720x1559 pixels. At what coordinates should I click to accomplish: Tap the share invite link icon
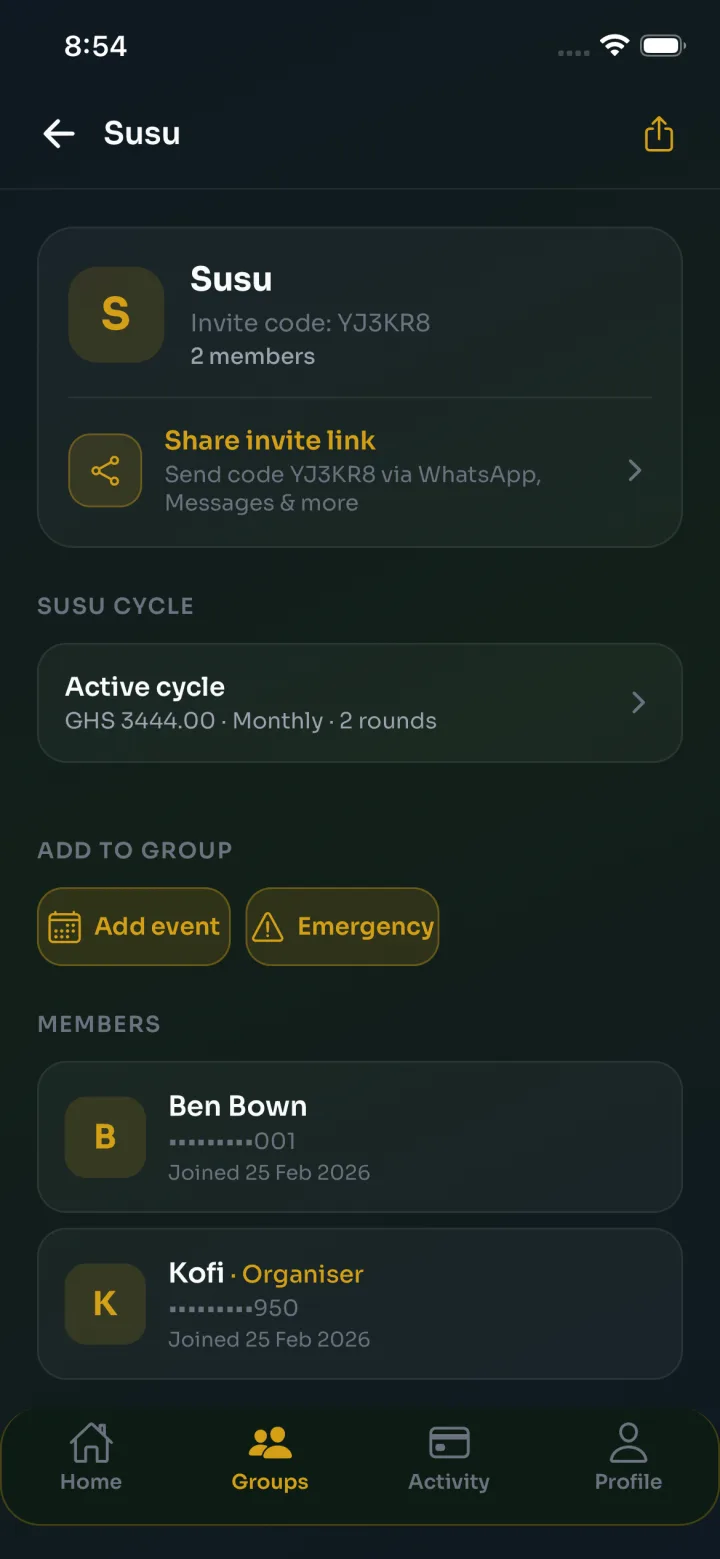(105, 470)
